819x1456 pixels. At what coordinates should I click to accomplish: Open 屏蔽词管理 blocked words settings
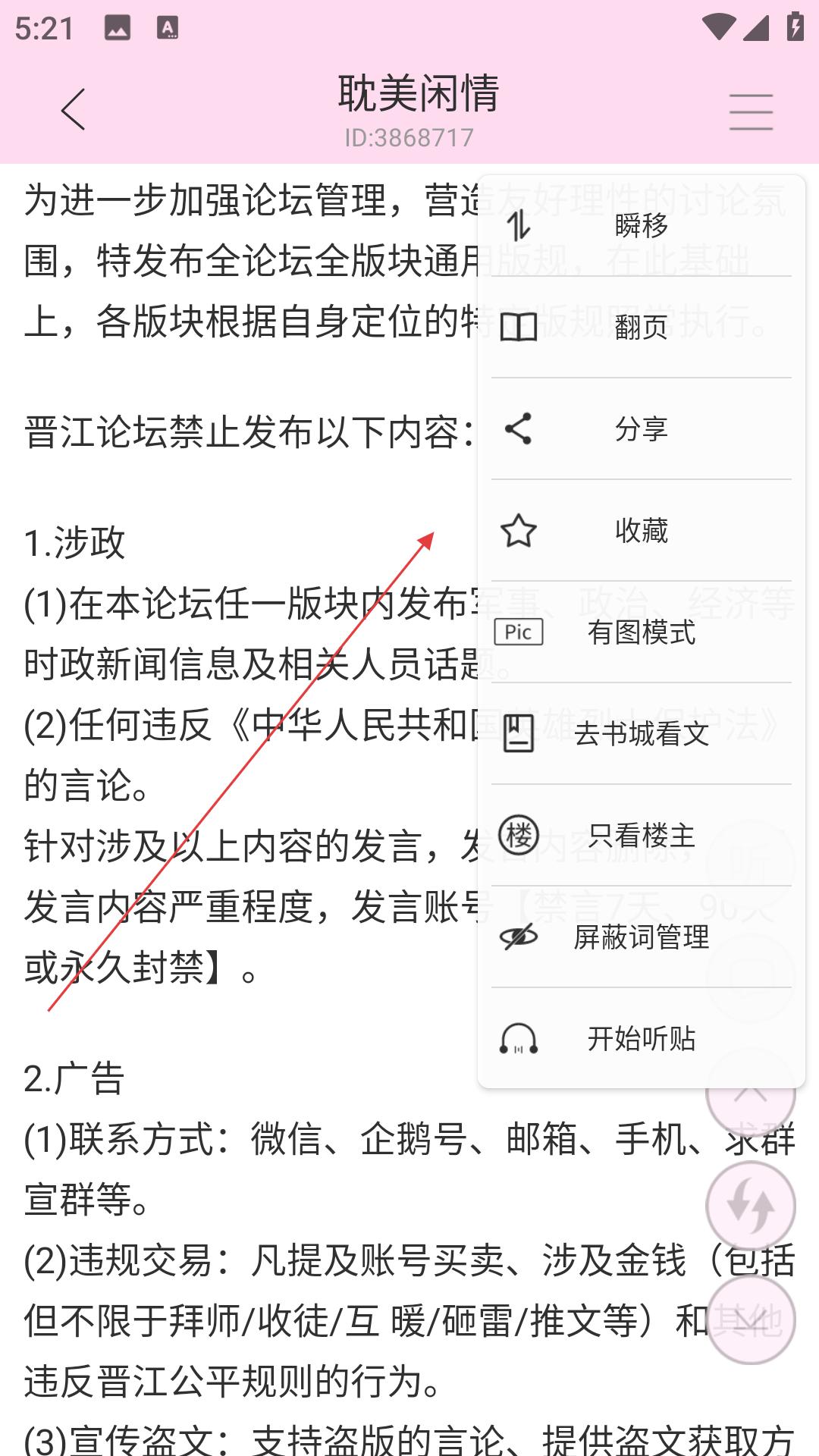coord(641,937)
